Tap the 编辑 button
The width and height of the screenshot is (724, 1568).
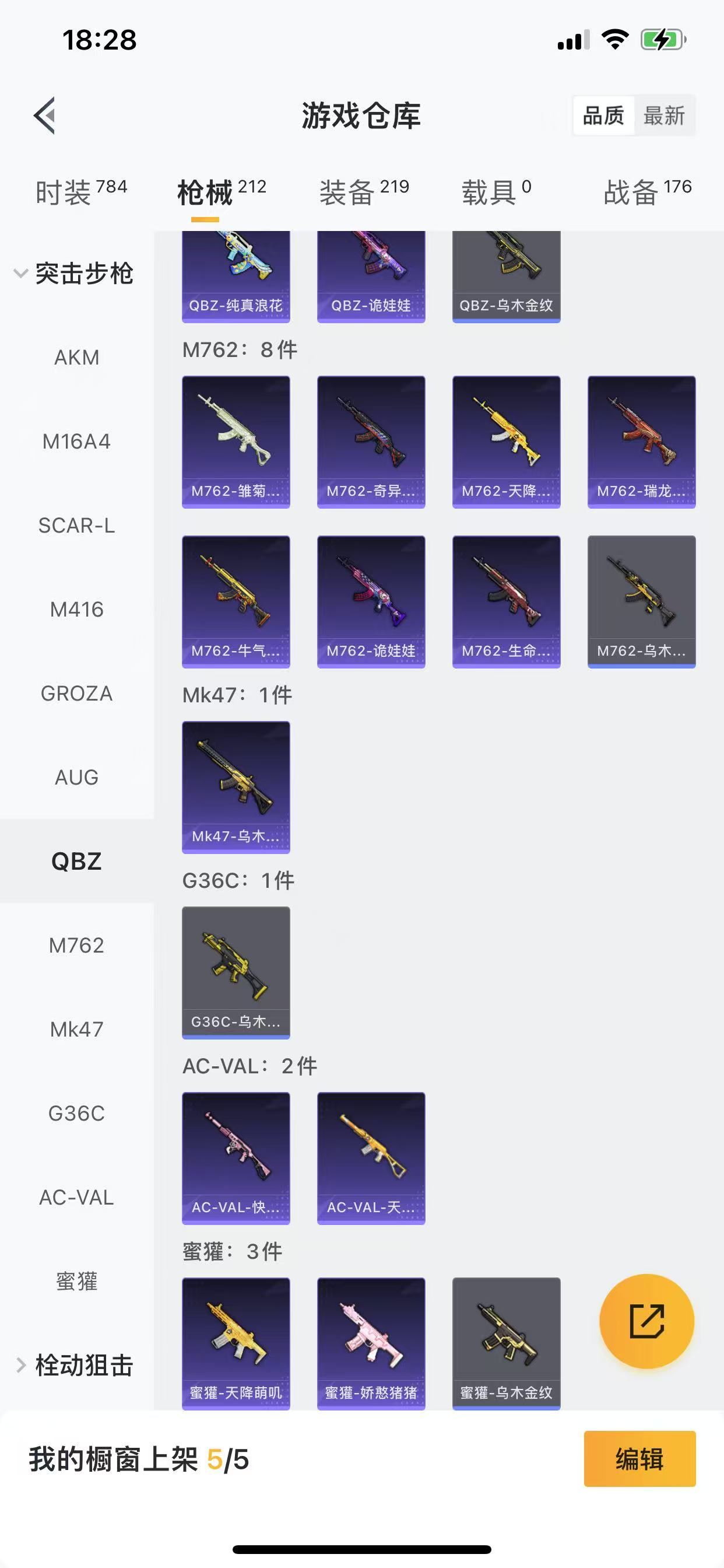click(639, 1459)
